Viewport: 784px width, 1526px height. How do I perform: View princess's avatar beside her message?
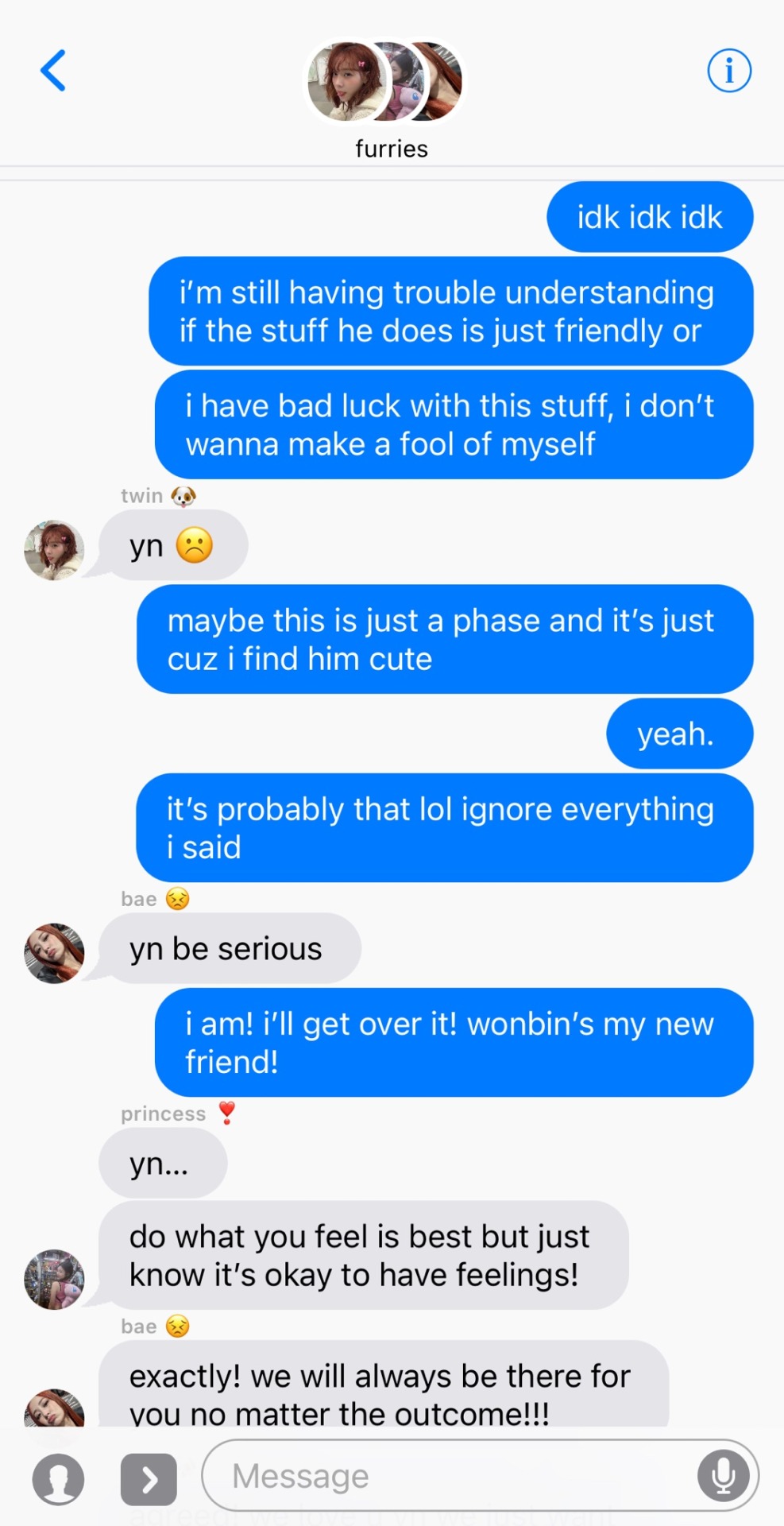pos(54,1279)
